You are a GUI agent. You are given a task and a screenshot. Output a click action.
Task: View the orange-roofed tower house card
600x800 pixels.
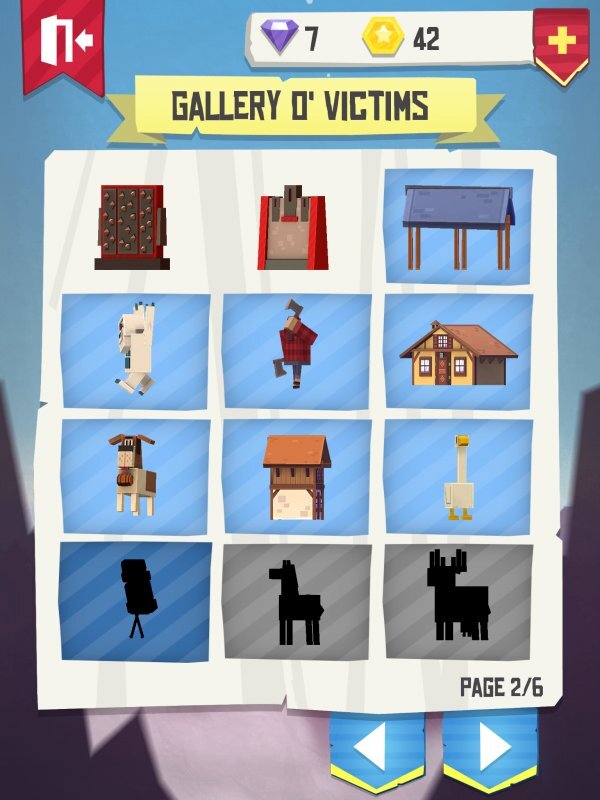(x=297, y=476)
